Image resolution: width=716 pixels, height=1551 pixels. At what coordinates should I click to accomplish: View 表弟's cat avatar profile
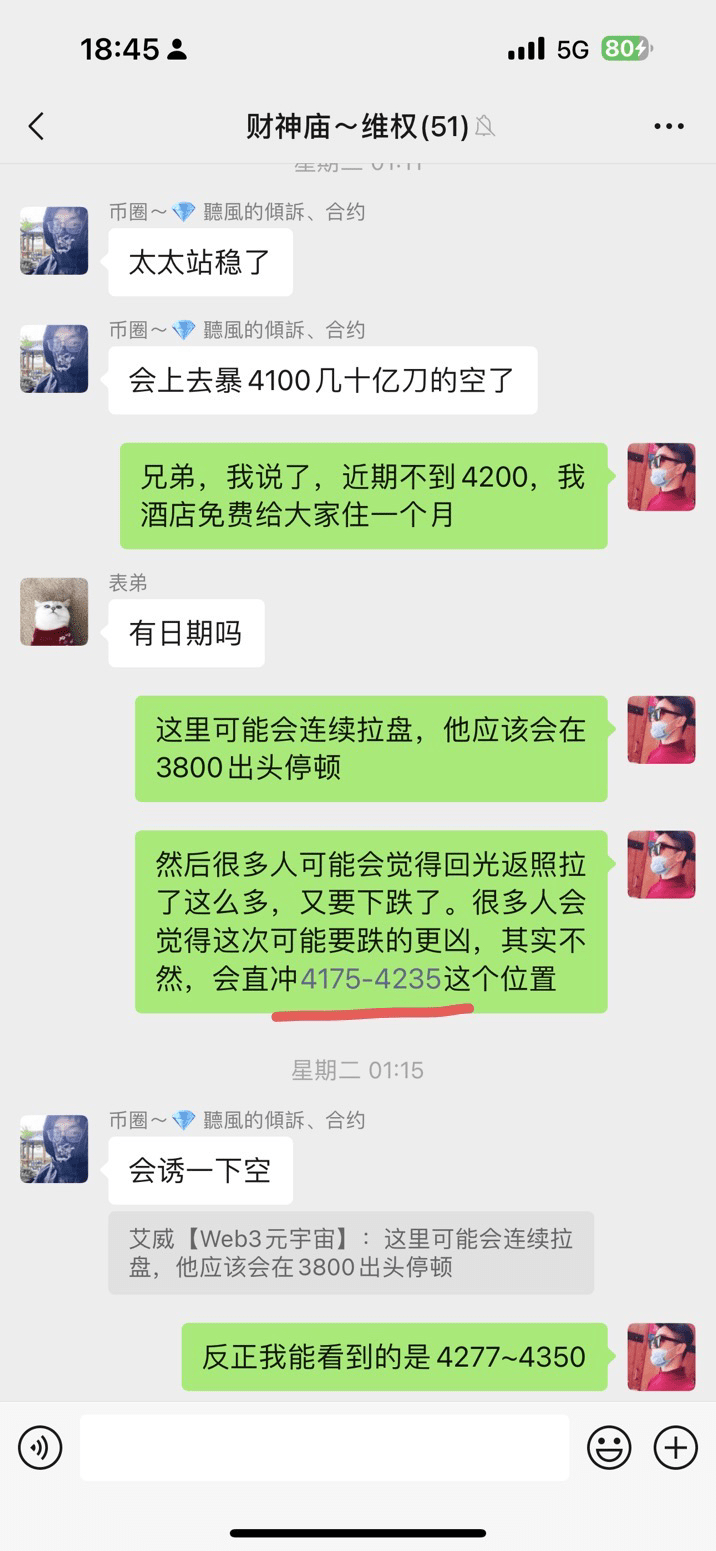(x=54, y=612)
